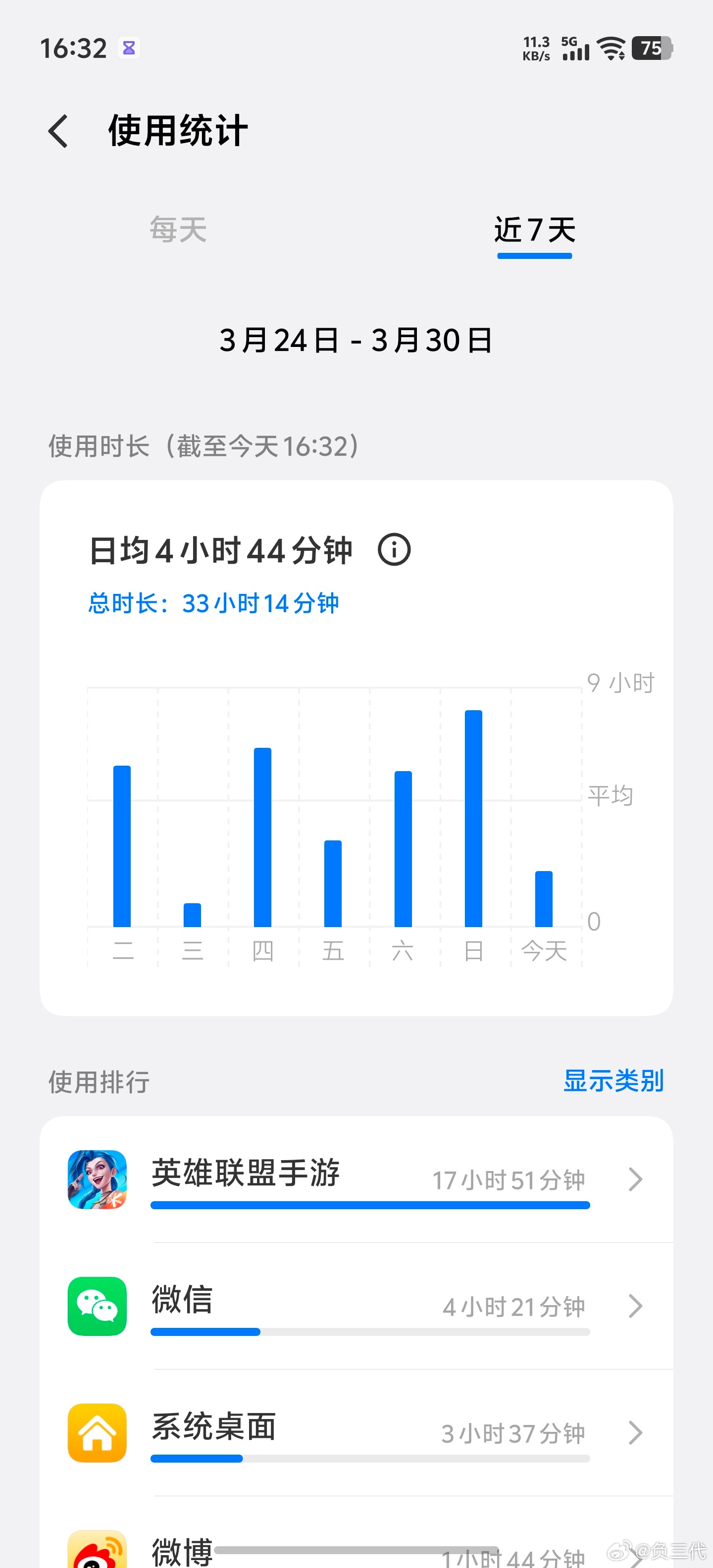Screen dimensions: 713x1568
Task: Click the back arrow next to 使用统计
Action: coord(58,131)
